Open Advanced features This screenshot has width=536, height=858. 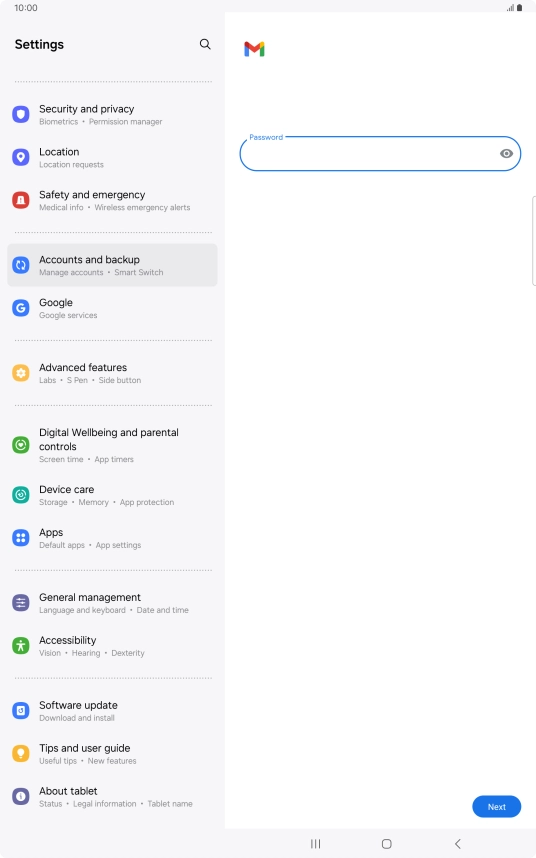[x=112, y=373]
